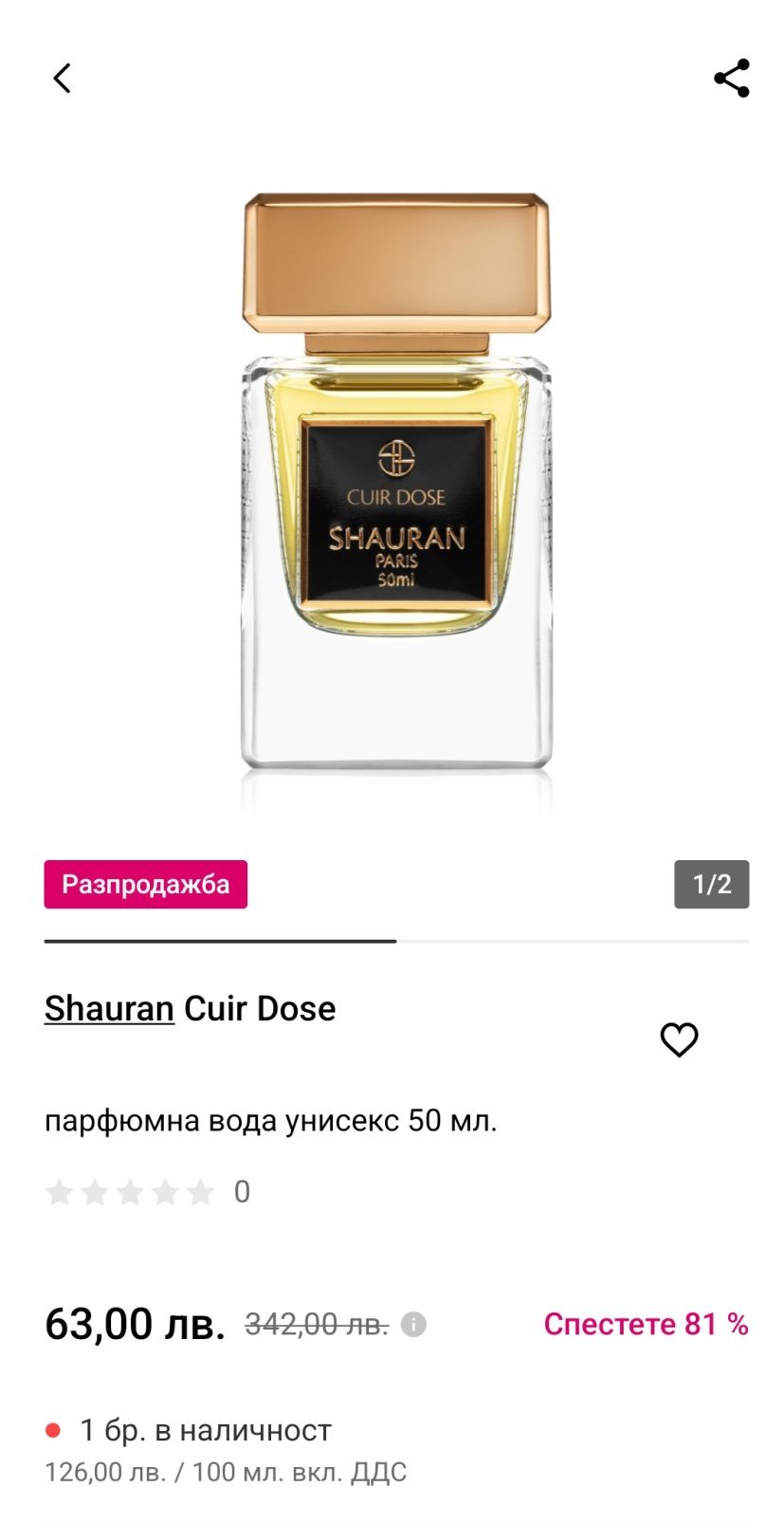
Task: Show info about the 342,00 лв. price
Action: point(413,1324)
